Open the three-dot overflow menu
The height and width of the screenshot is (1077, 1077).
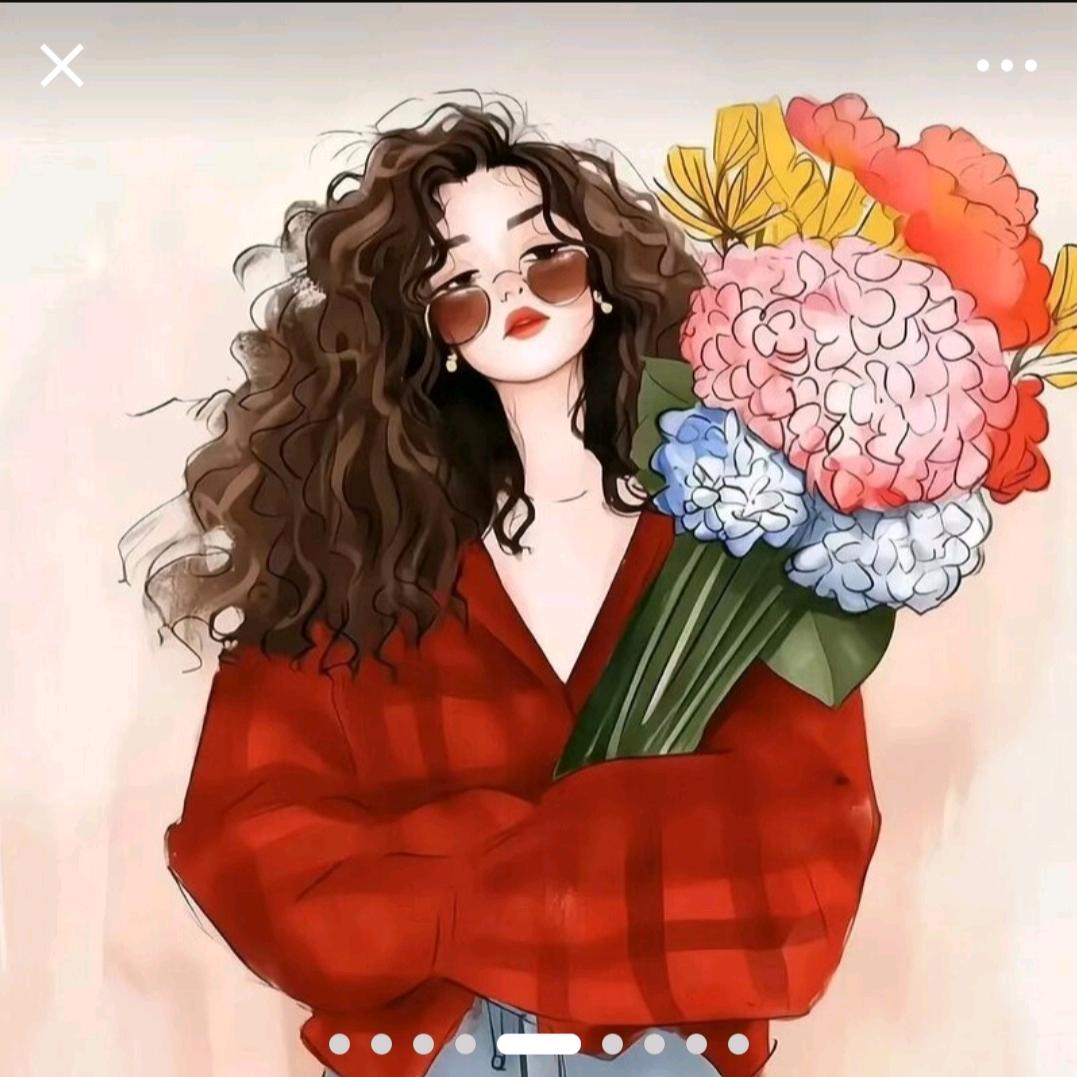click(1006, 66)
